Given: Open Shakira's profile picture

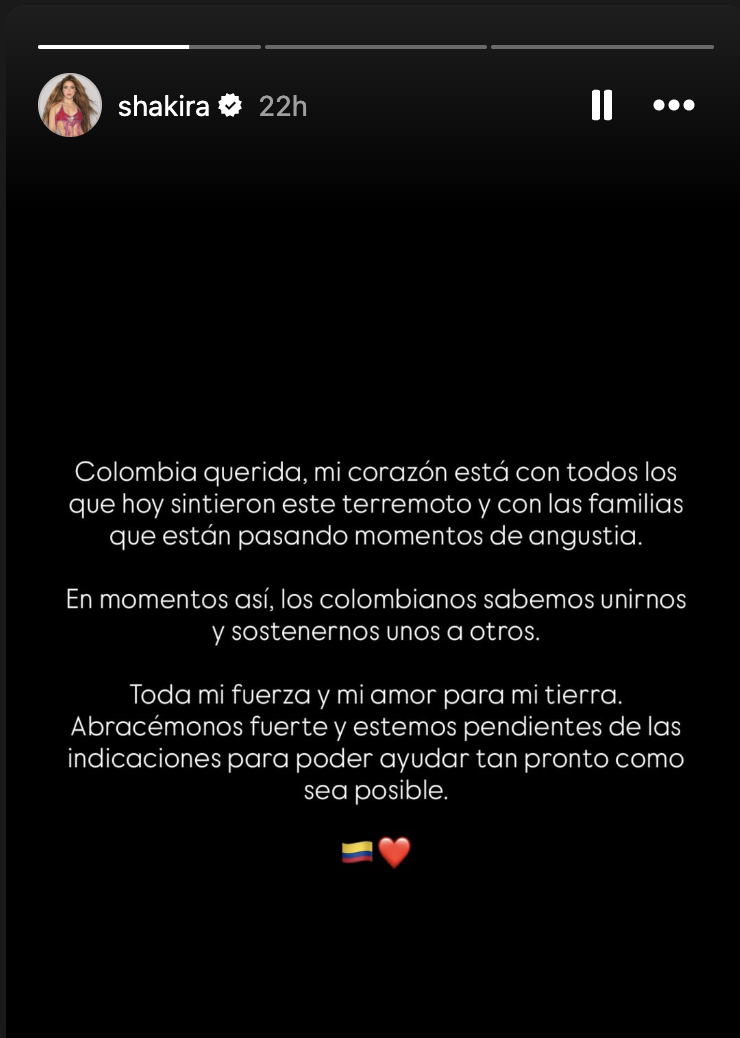Looking at the screenshot, I should click(69, 105).
